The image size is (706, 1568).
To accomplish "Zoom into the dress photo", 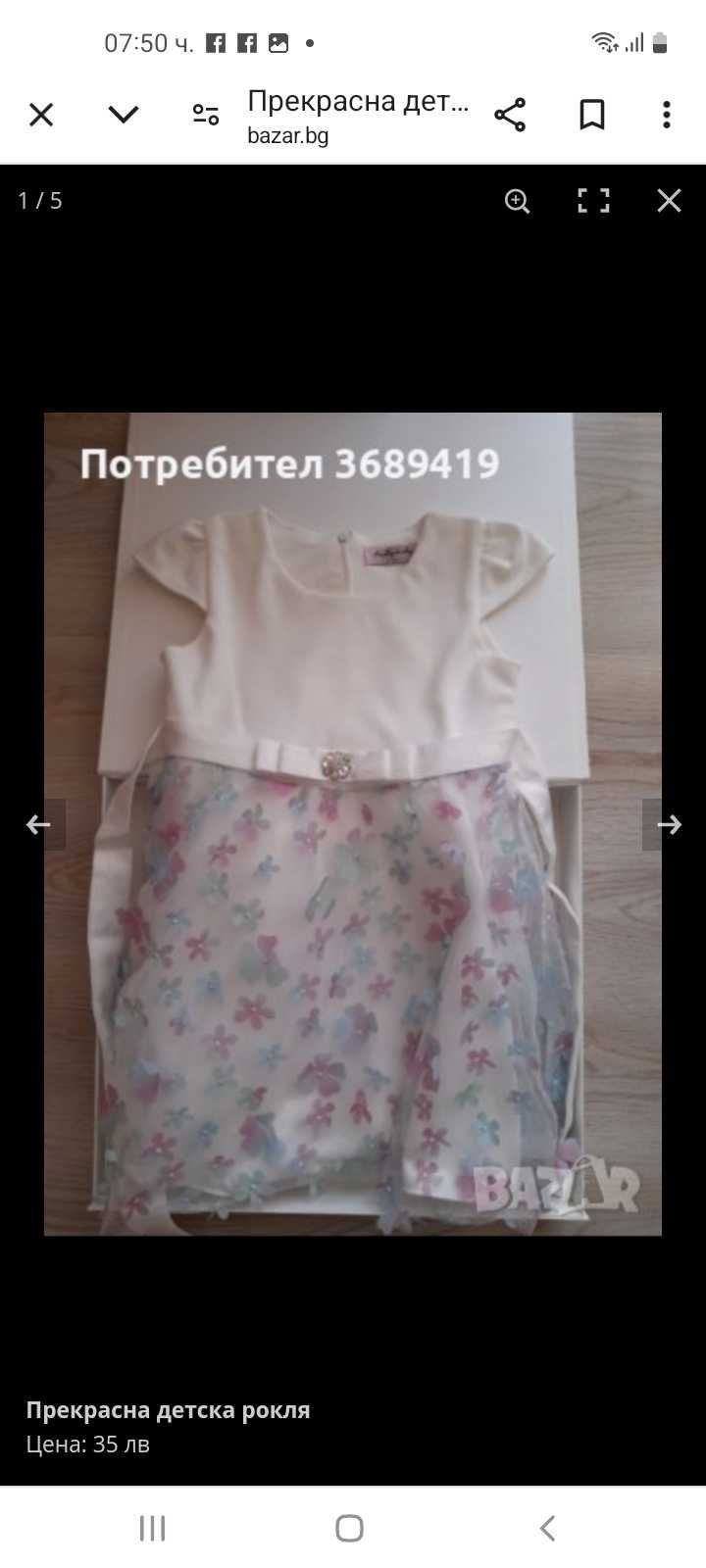I will point(517,201).
